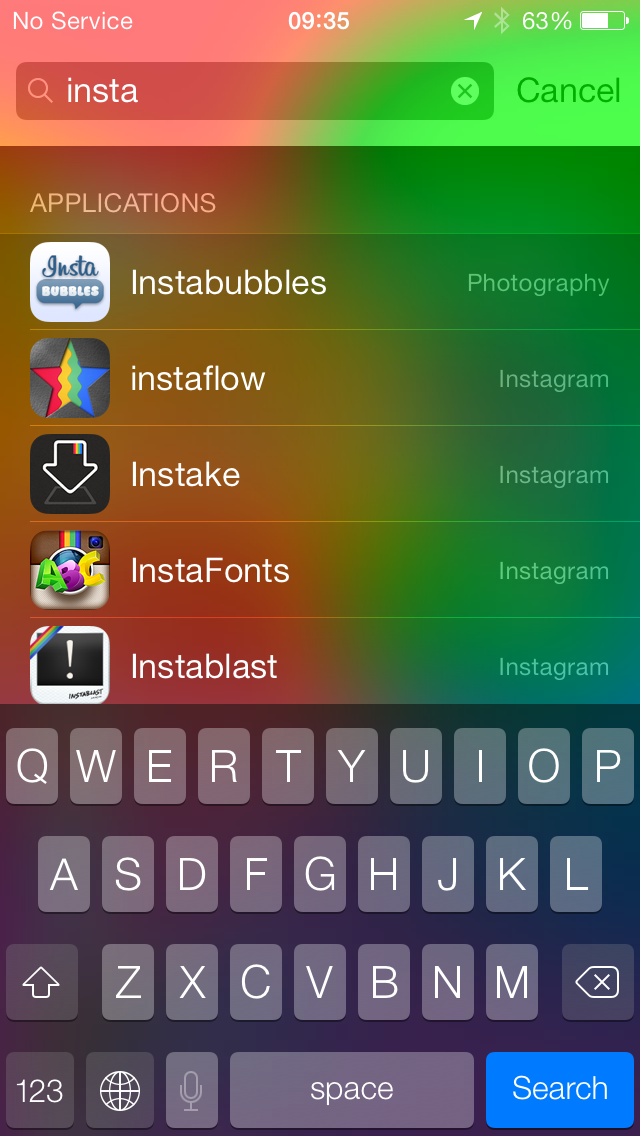
Task: Switch keyboard to numbers with 123
Action: tap(40, 1089)
